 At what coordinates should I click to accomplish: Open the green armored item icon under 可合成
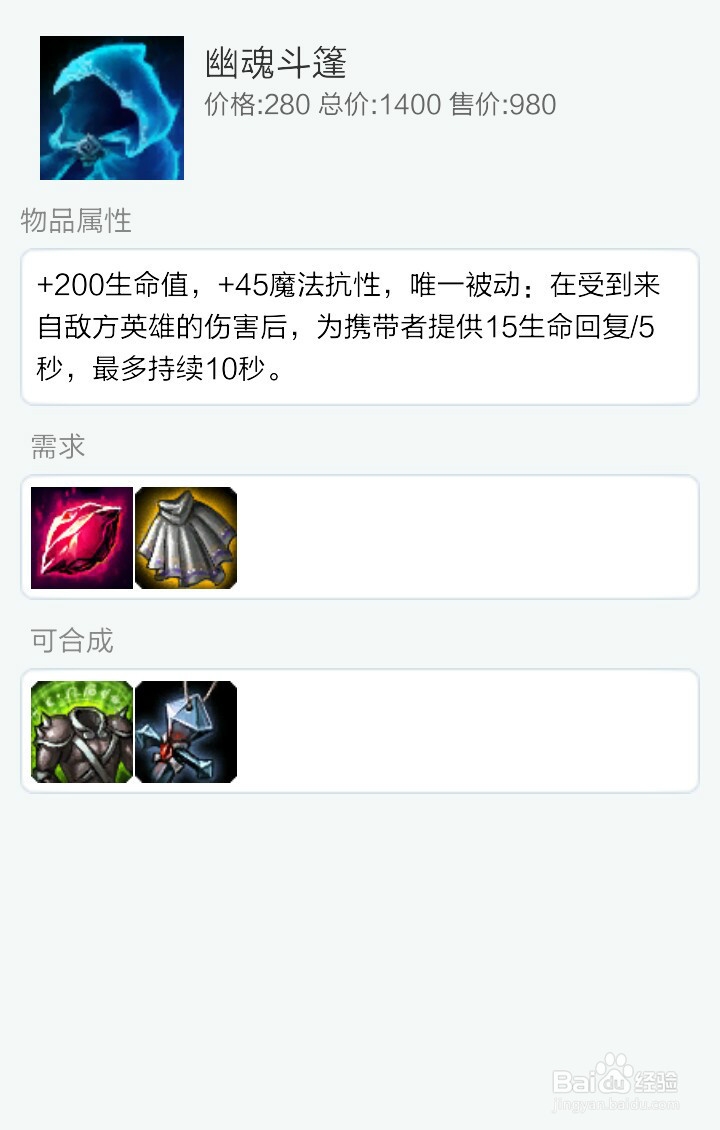[80, 731]
